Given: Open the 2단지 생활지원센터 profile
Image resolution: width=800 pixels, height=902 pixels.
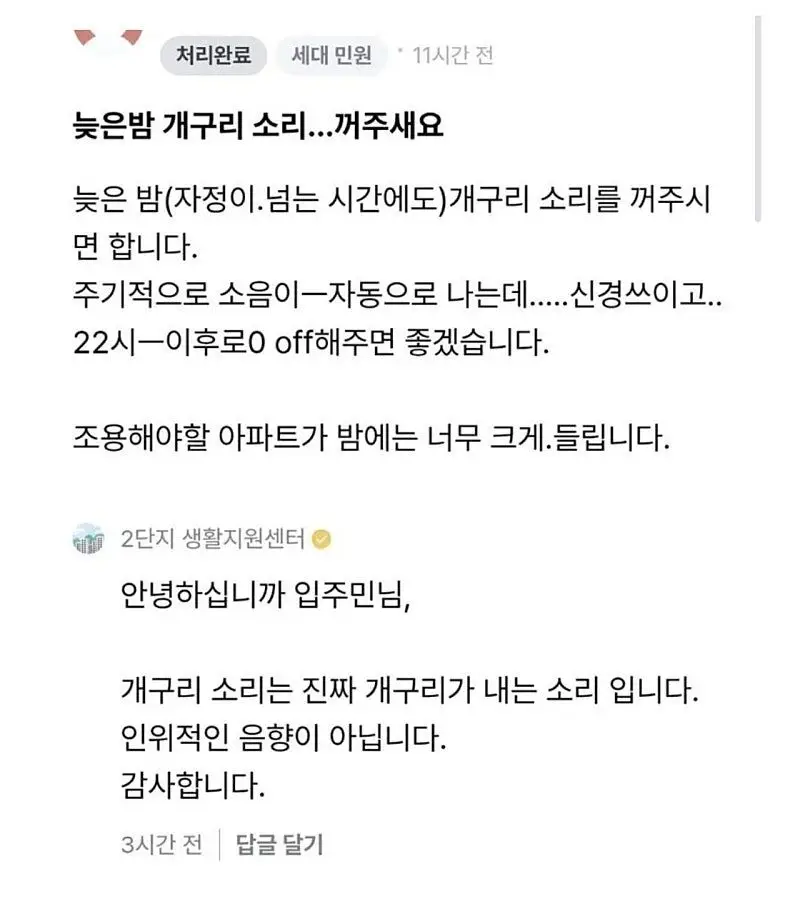Looking at the screenshot, I should tap(212, 539).
